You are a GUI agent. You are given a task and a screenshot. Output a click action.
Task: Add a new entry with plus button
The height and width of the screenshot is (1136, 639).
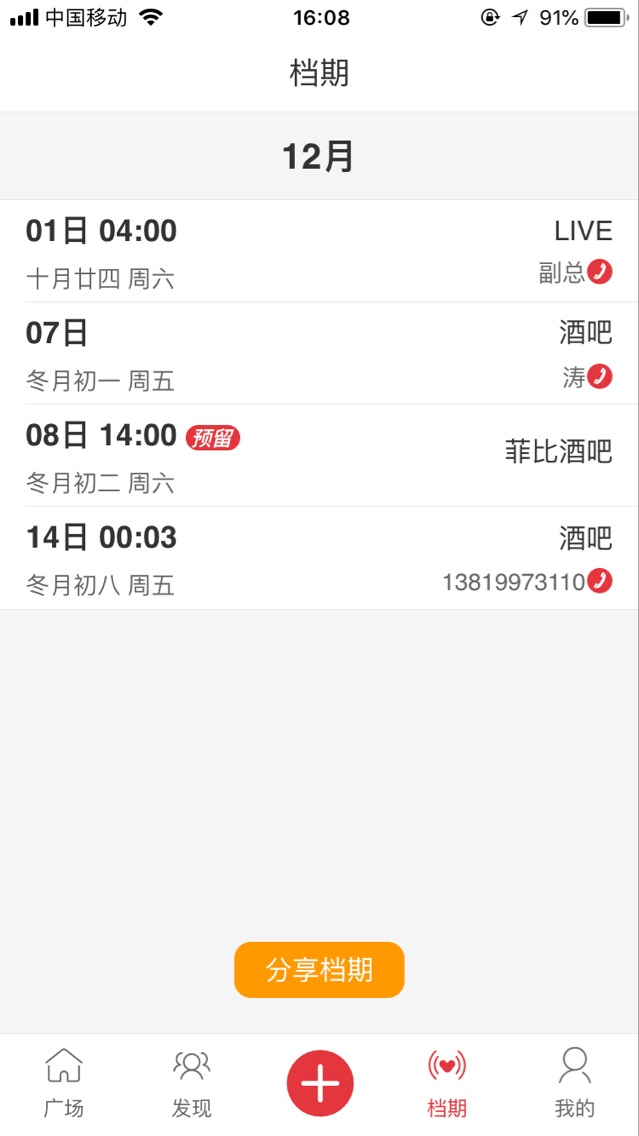tap(320, 1083)
